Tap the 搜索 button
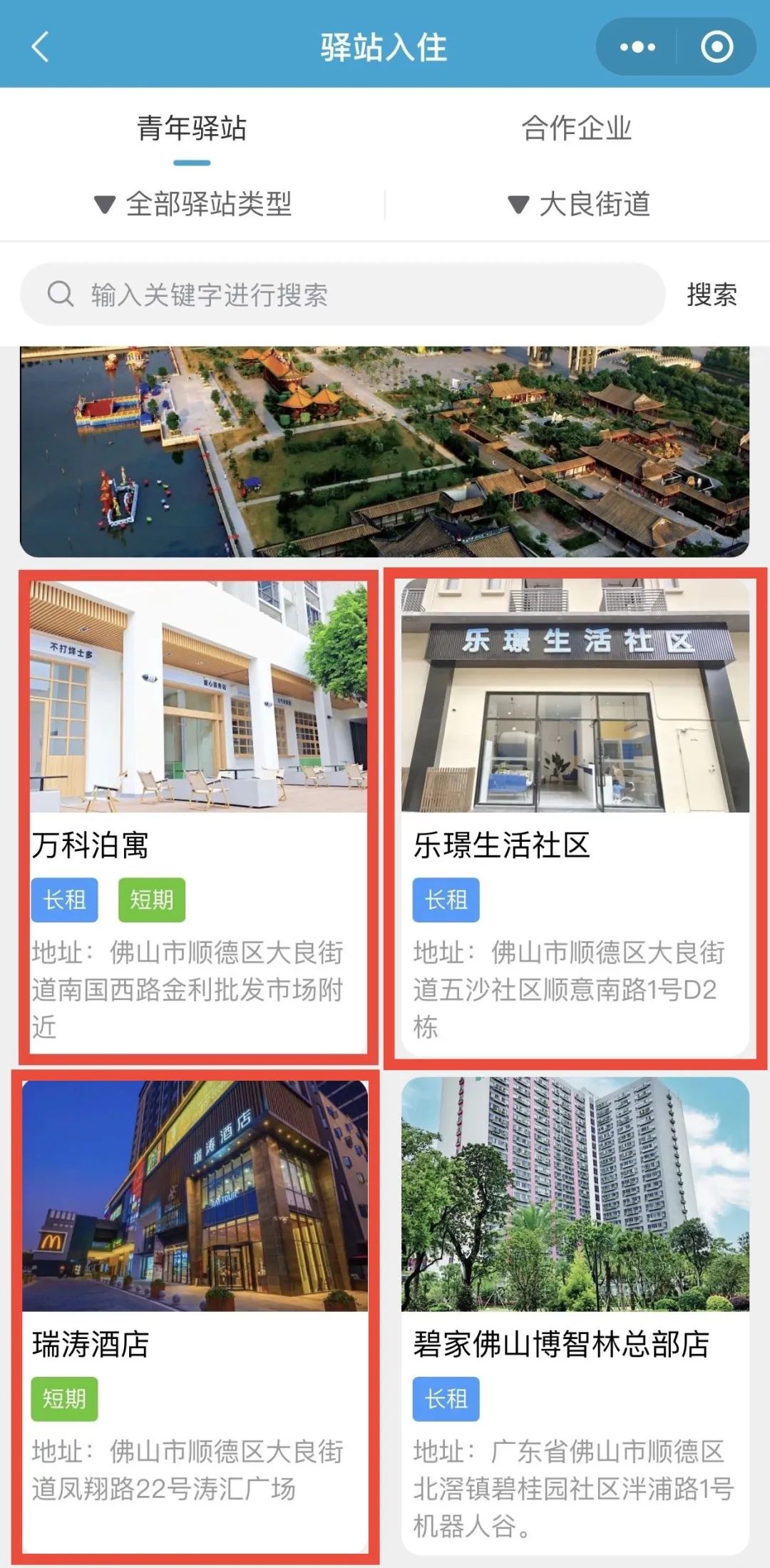 point(712,295)
